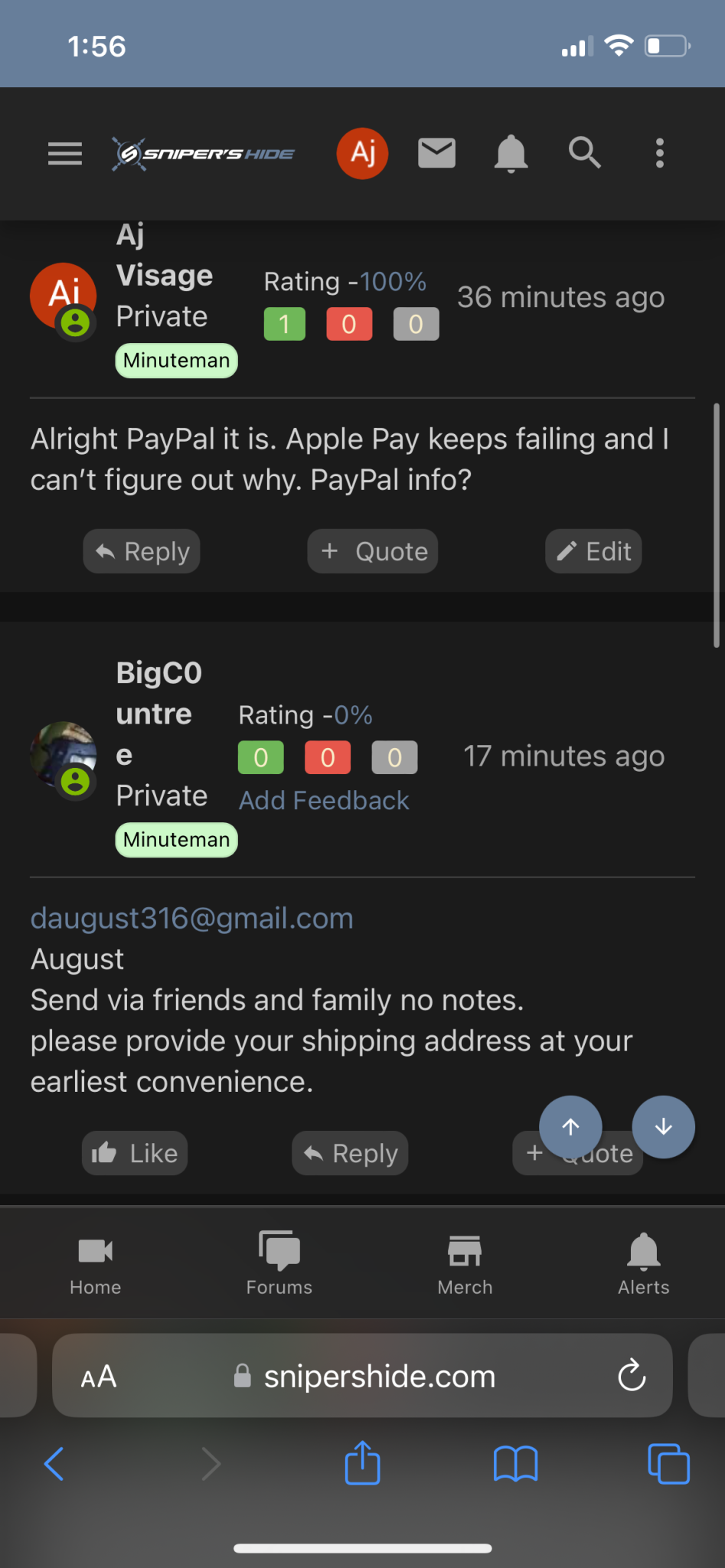Open the daugust316@gmail.com email link
This screenshot has width=725, height=1568.
[x=191, y=918]
